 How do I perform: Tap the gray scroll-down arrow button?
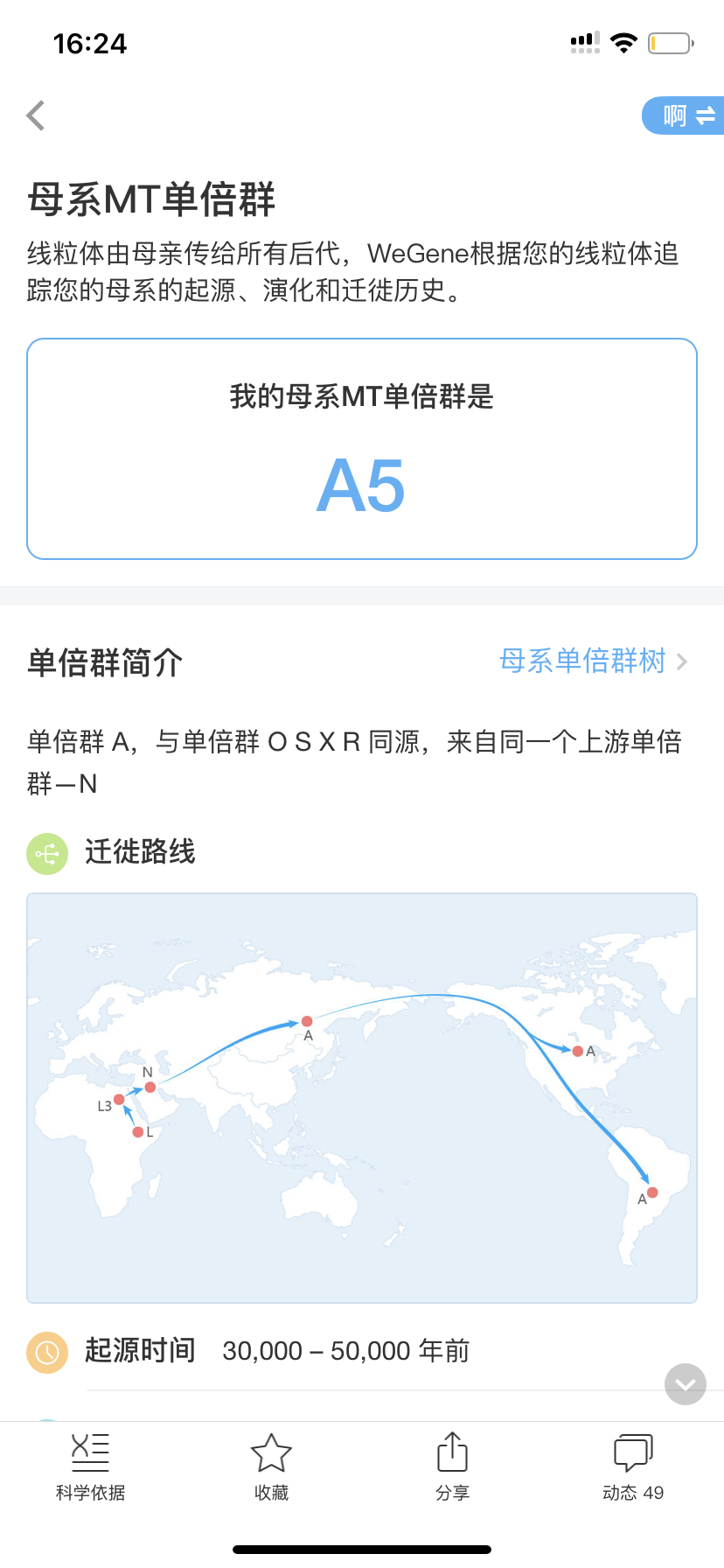click(686, 1384)
